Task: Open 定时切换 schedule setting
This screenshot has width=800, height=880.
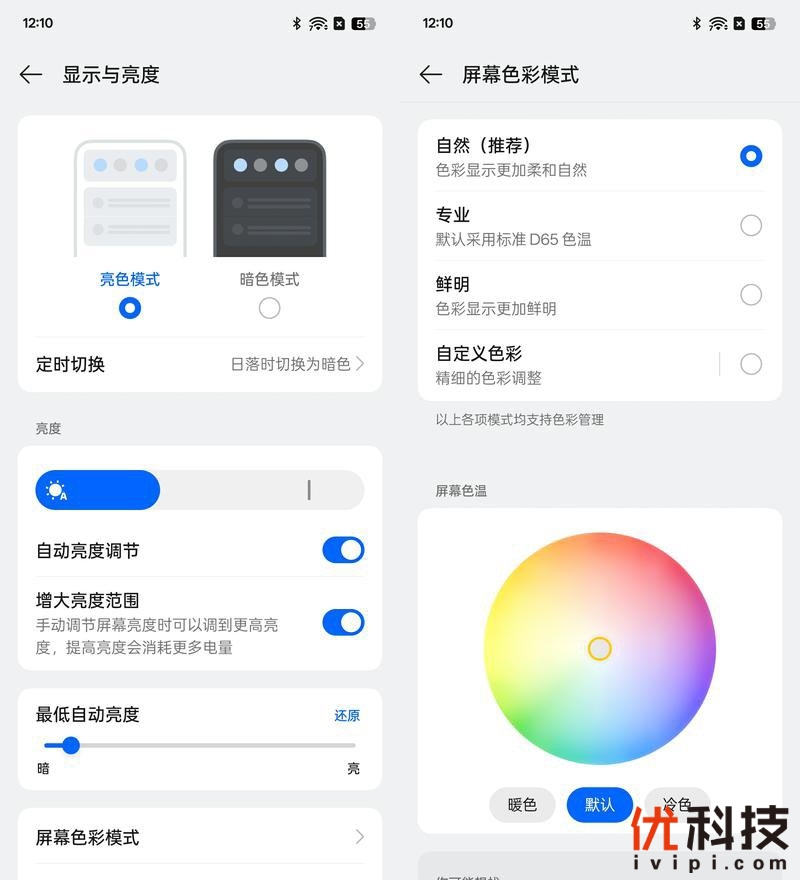Action: tap(200, 364)
